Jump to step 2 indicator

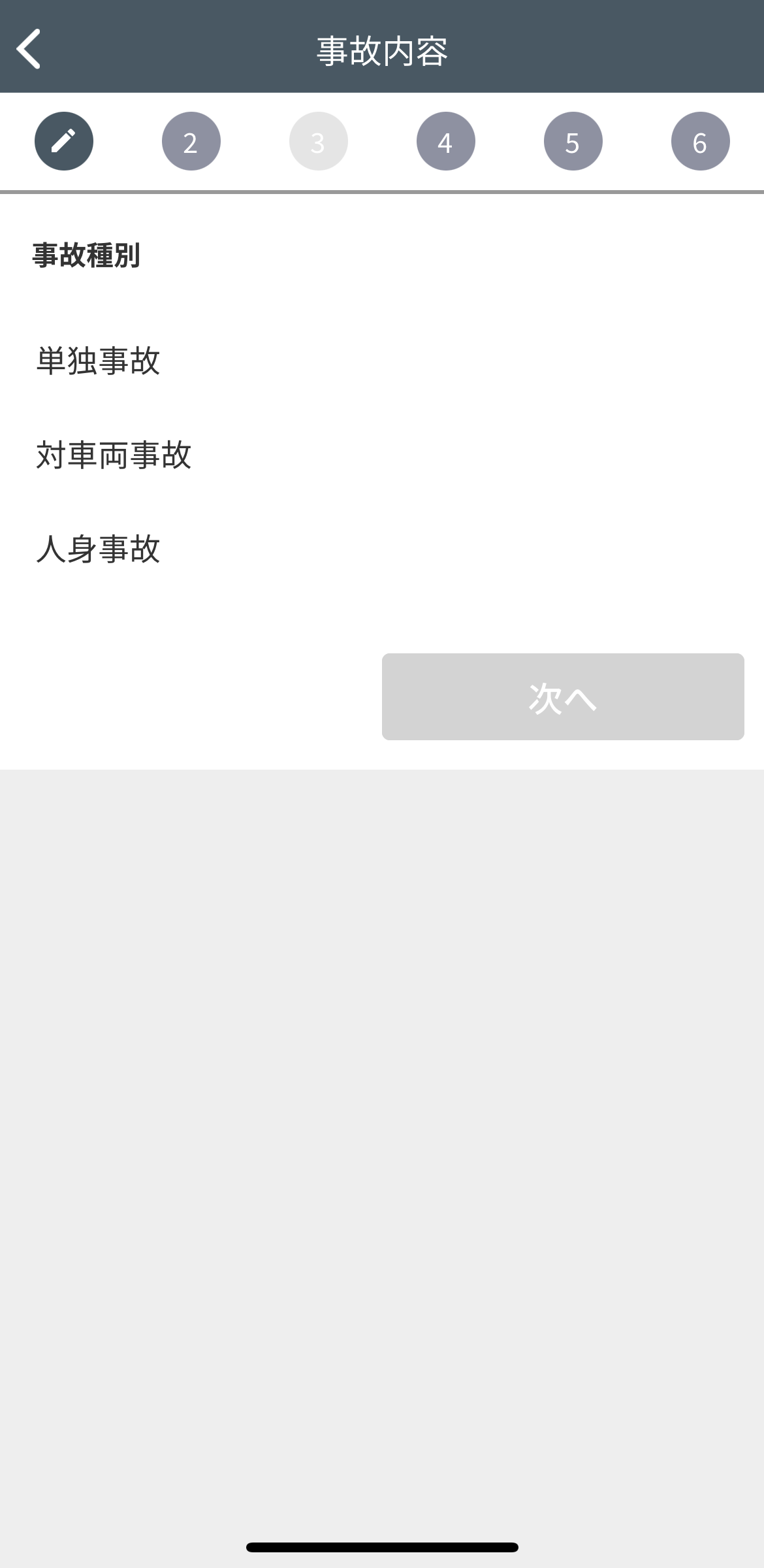point(191,141)
